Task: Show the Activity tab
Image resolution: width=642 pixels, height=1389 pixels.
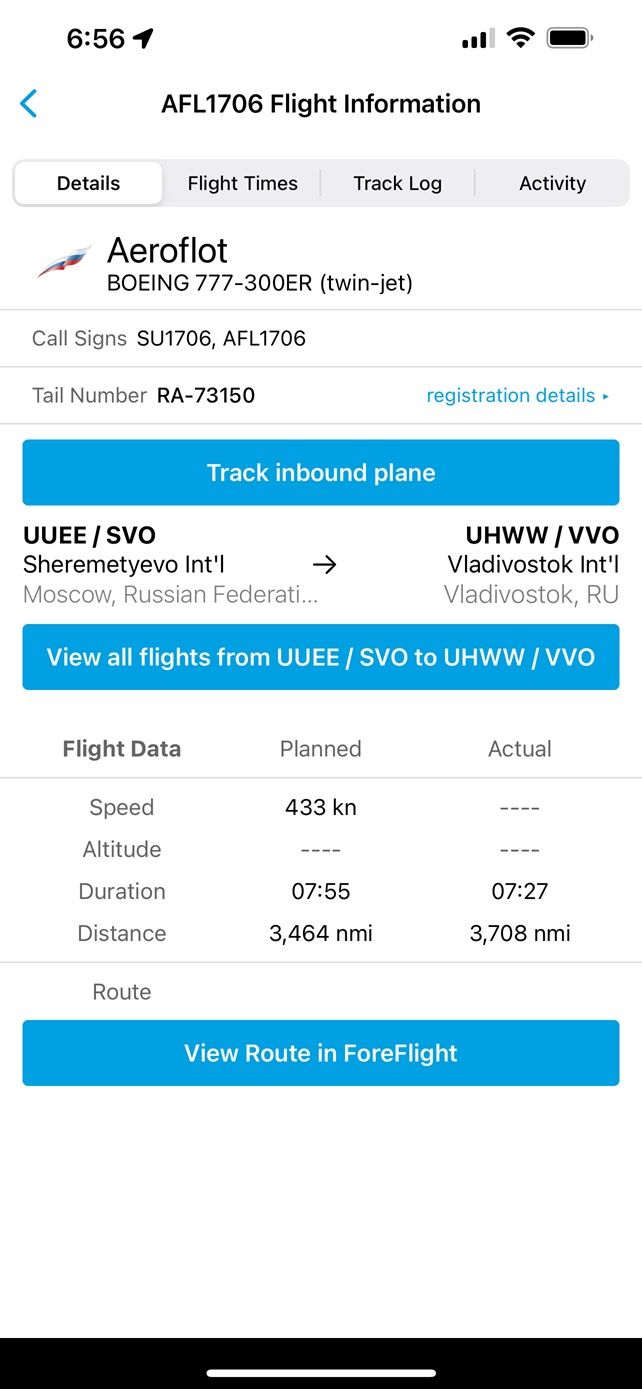Action: tap(552, 183)
